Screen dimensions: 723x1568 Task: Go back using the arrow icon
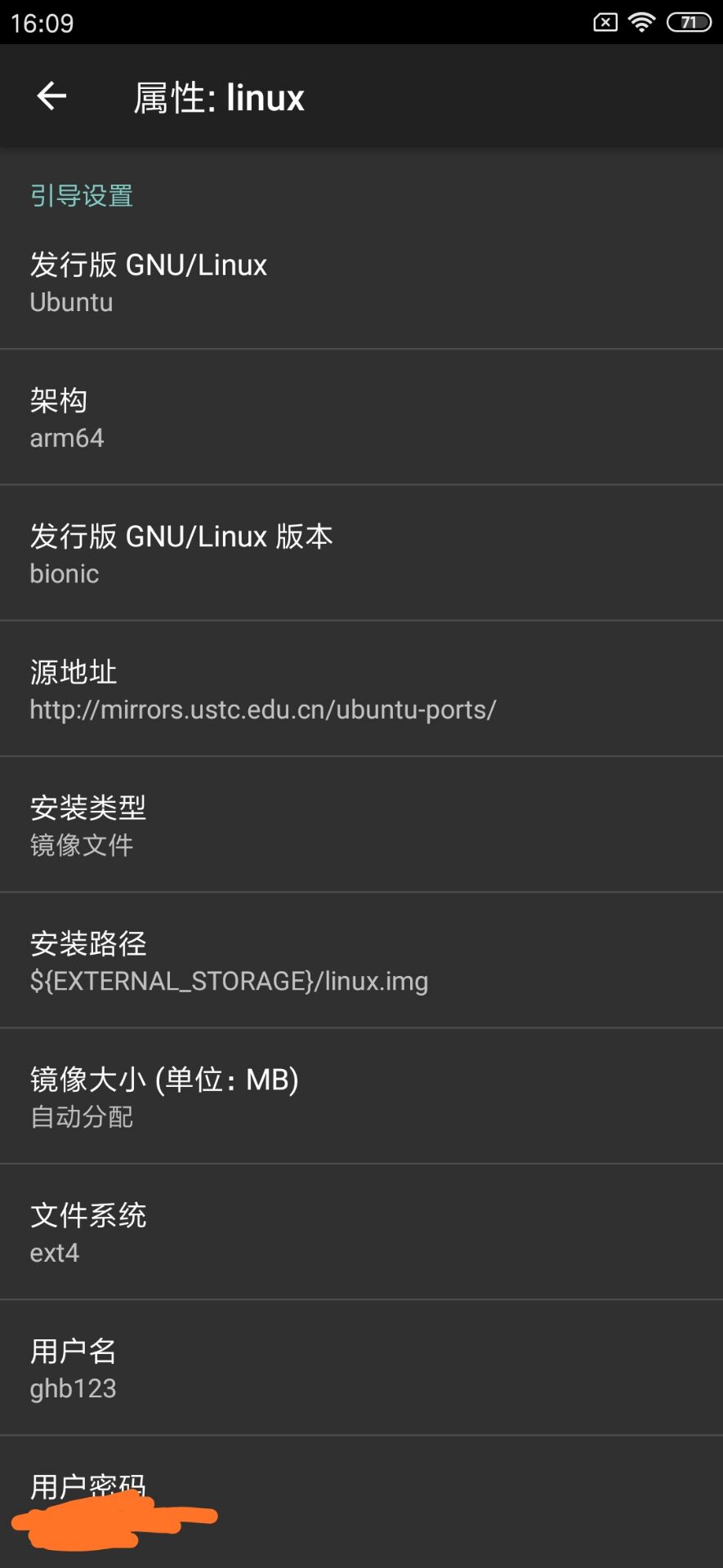(x=51, y=96)
